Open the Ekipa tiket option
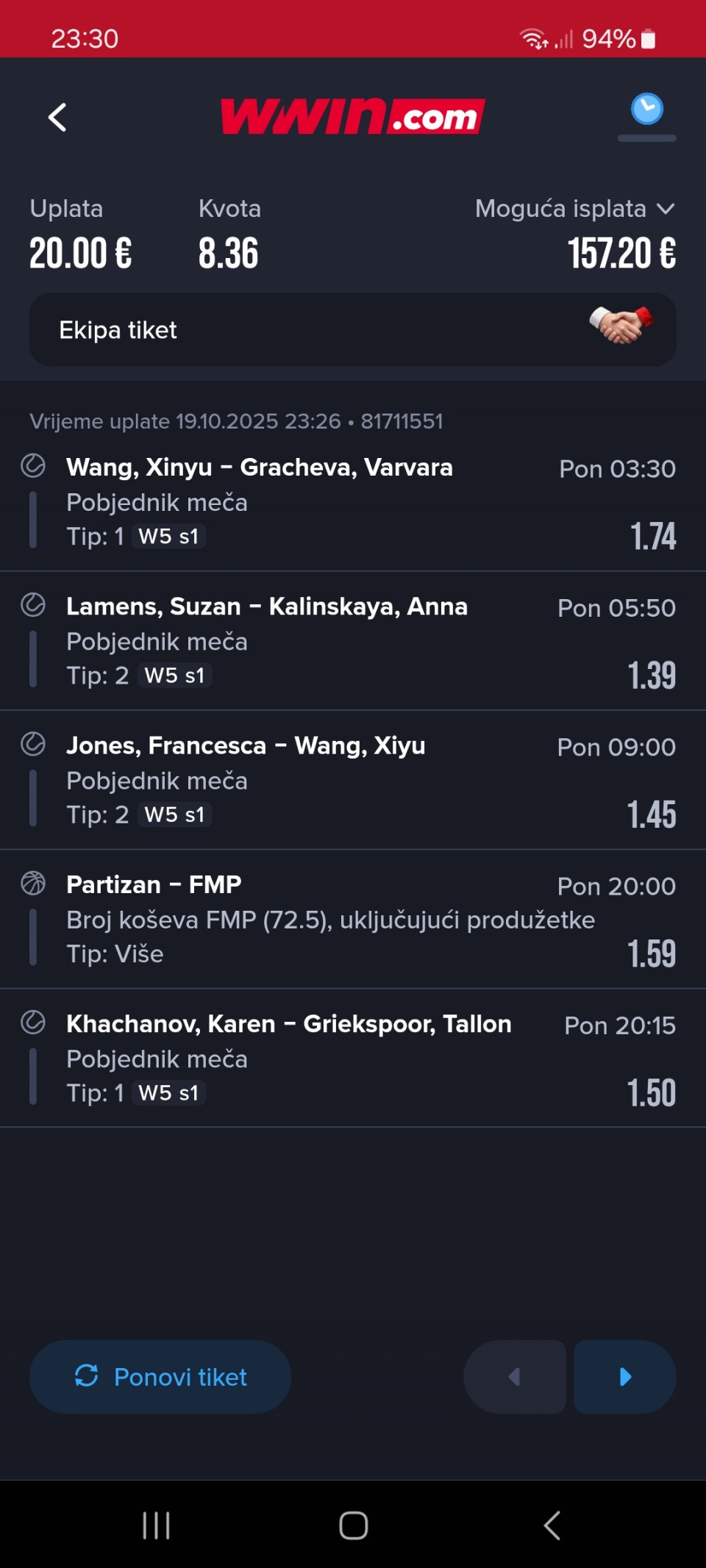This screenshot has width=706, height=1568. tap(352, 329)
